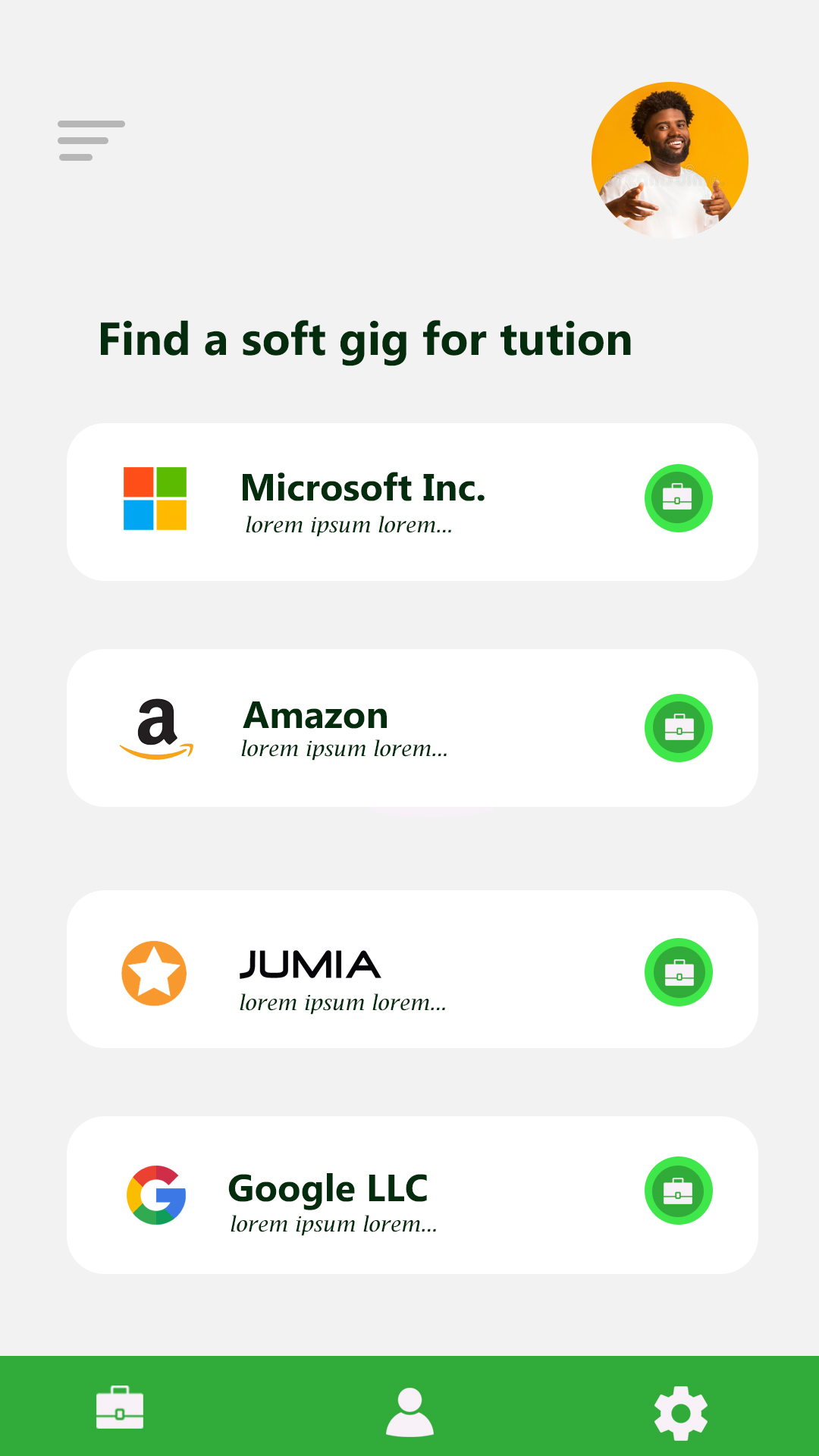Open the settings gear in the bottom bar
This screenshot has width=819, height=1456.
(x=680, y=1410)
